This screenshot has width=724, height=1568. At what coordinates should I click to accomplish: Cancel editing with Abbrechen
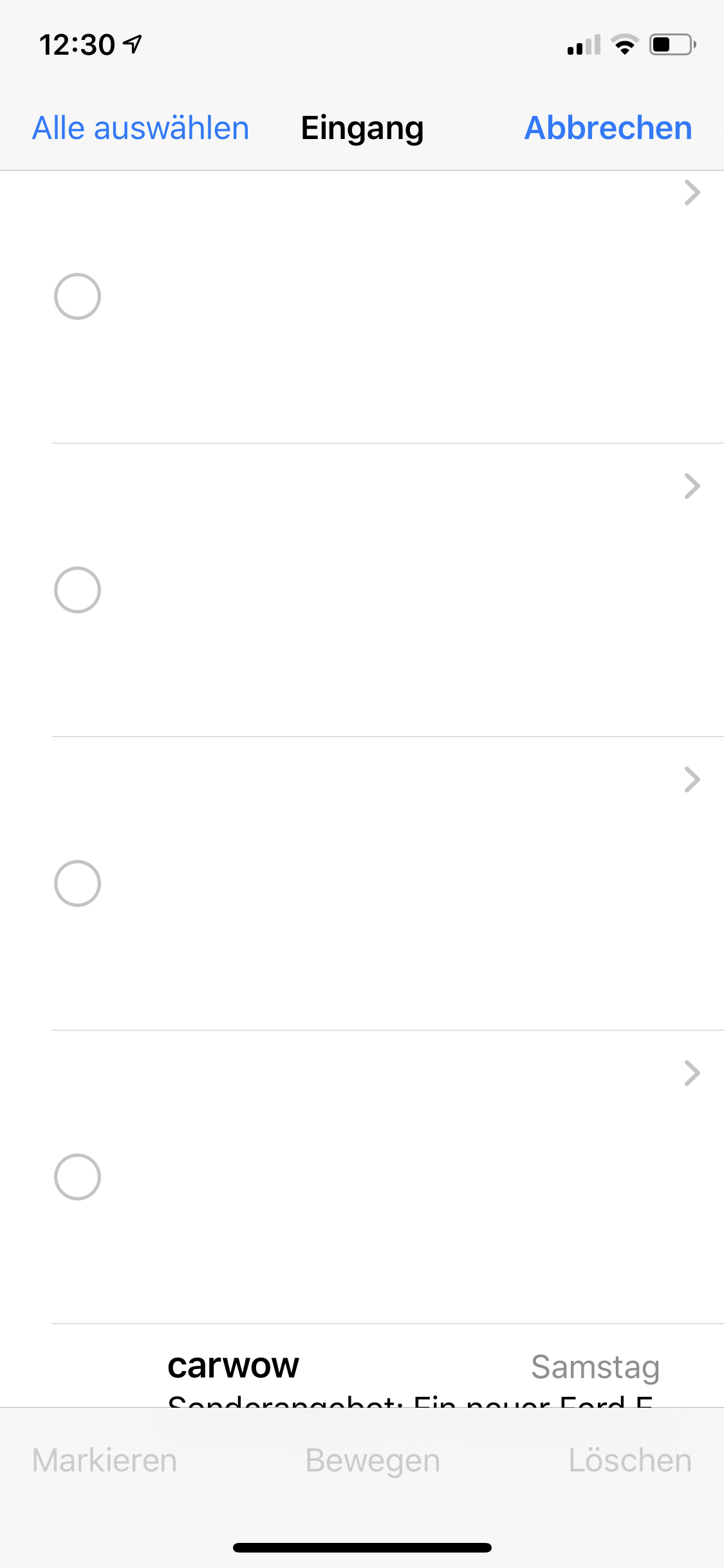coord(608,128)
